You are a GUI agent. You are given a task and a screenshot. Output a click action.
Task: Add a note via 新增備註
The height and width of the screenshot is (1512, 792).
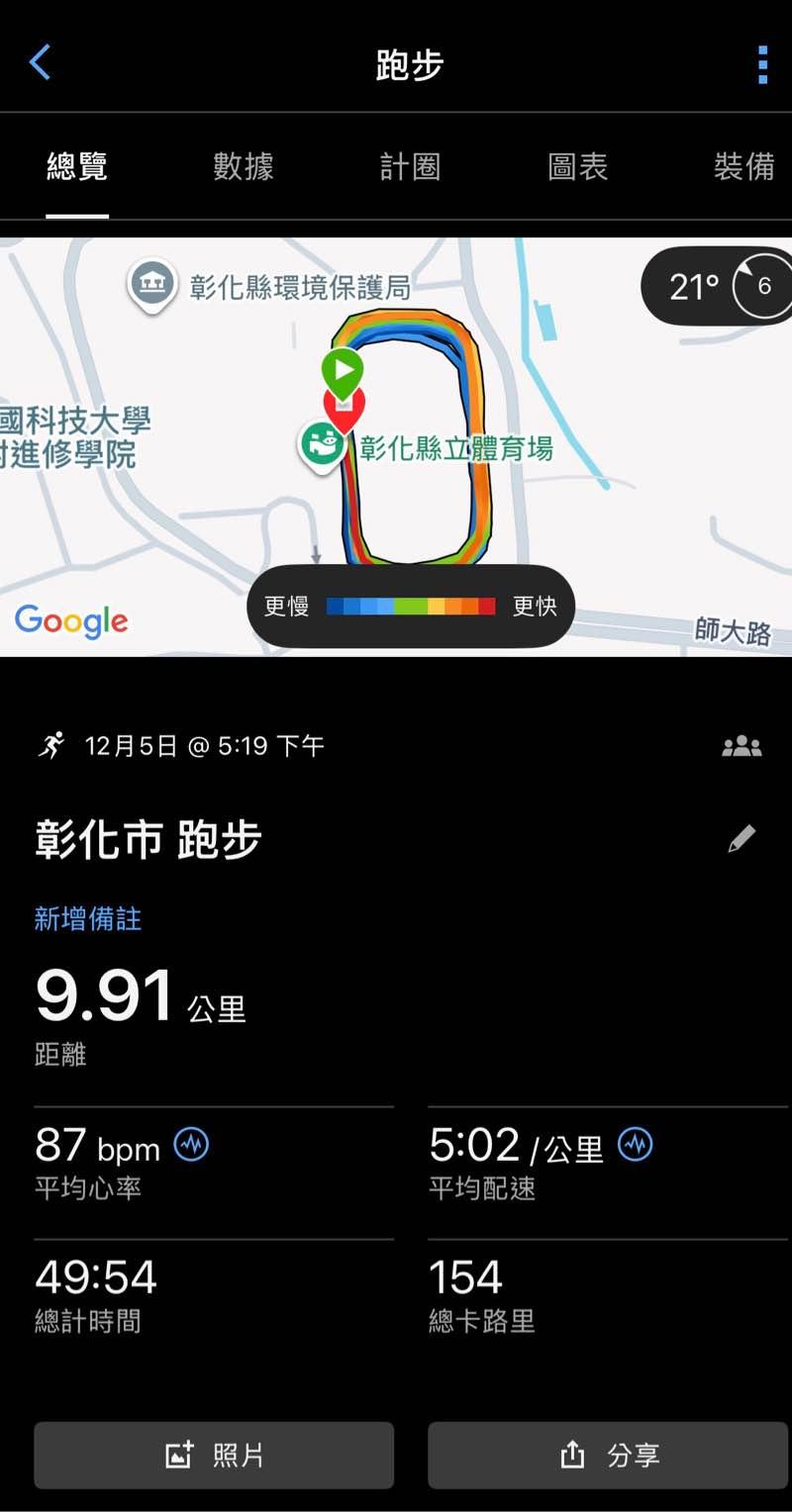point(88,919)
